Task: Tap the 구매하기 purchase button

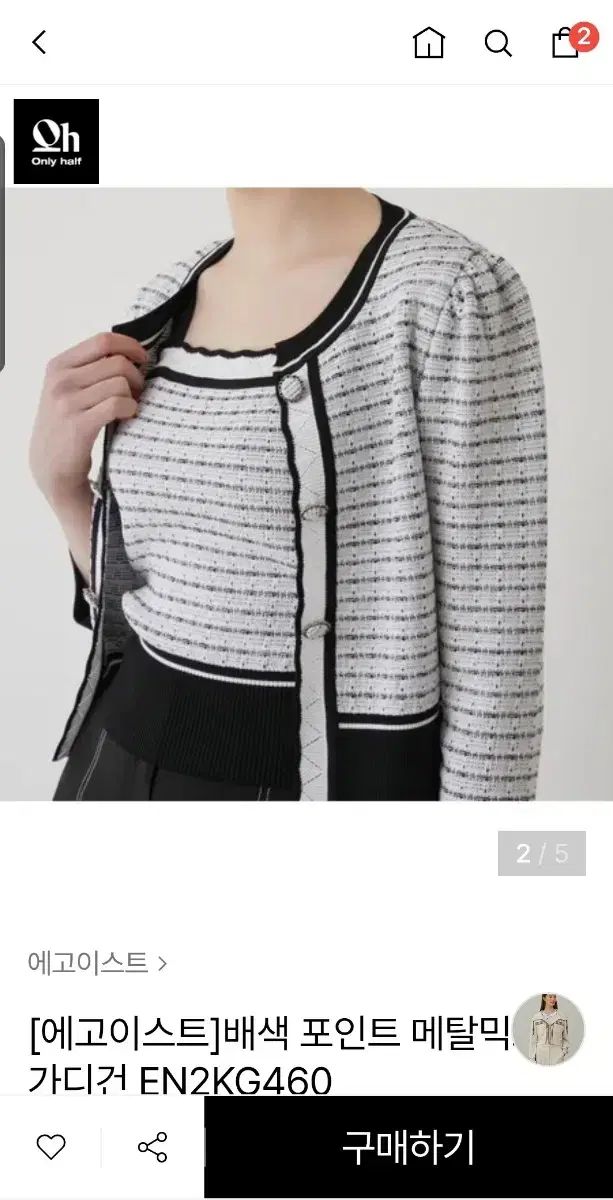Action: (408, 1146)
